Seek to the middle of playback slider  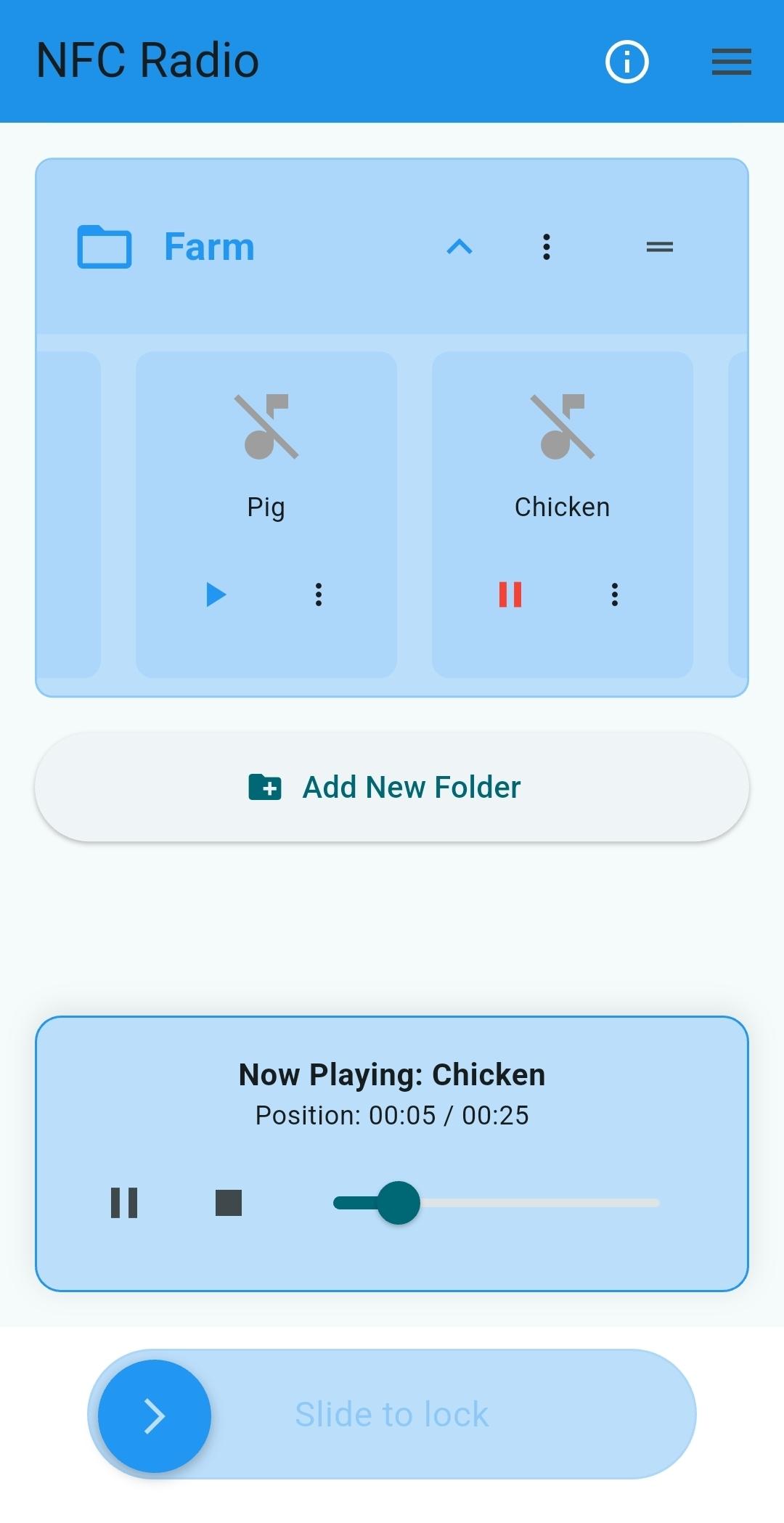[x=497, y=1203]
